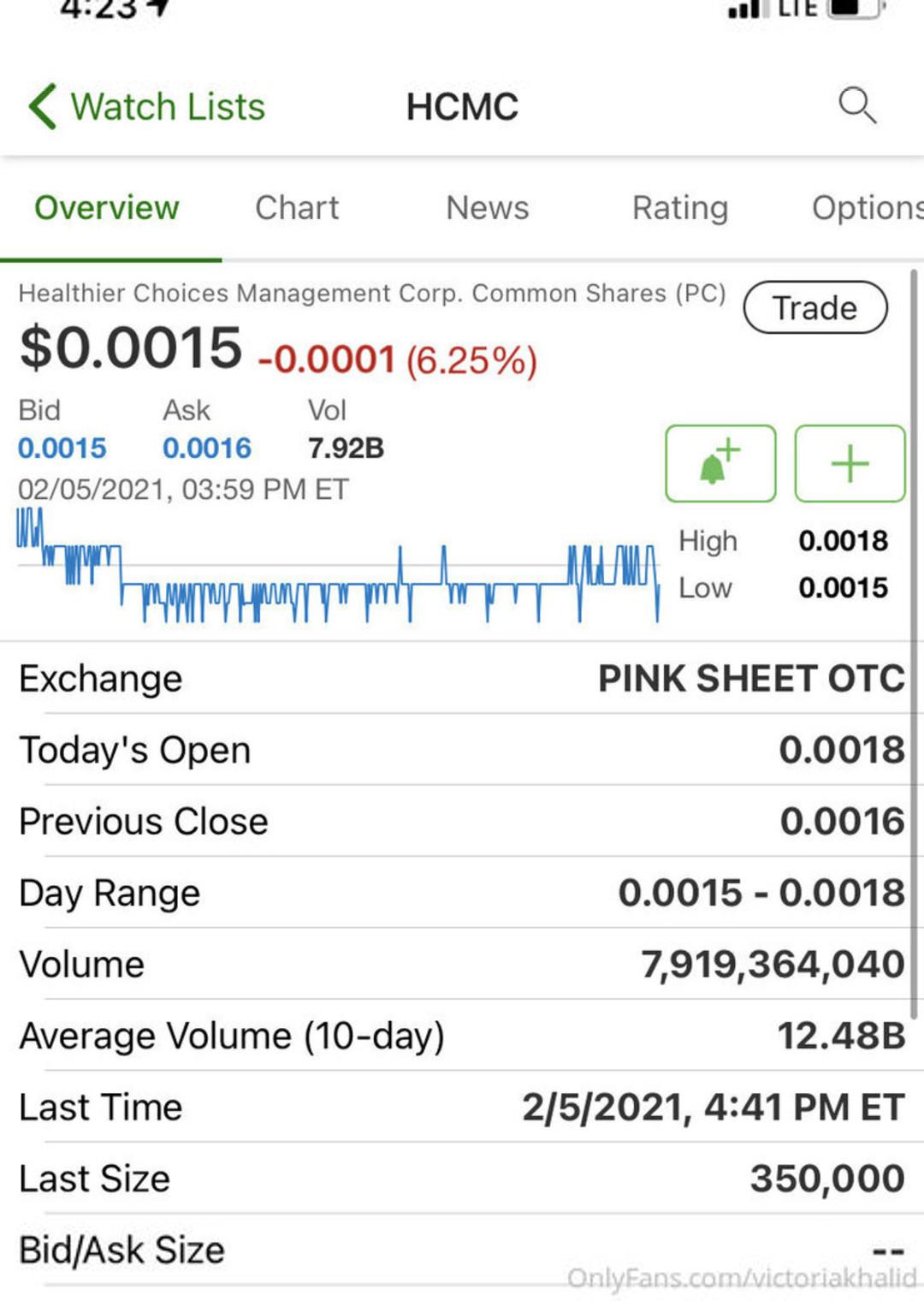Tap the Trade button for HCMC
Viewport: 924px width, 1301px height.
point(815,307)
